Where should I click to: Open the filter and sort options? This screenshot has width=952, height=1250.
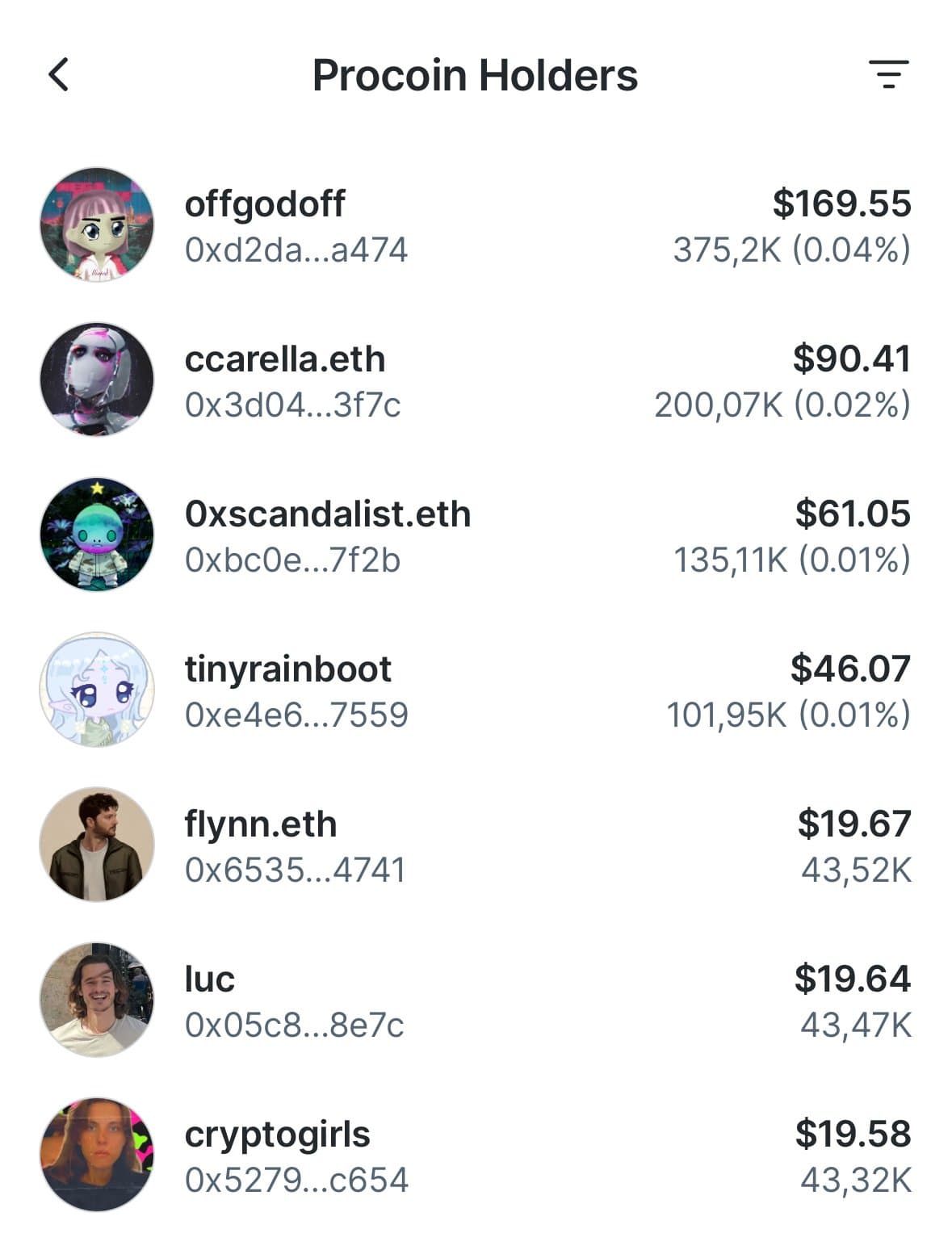pyautogui.click(x=888, y=74)
